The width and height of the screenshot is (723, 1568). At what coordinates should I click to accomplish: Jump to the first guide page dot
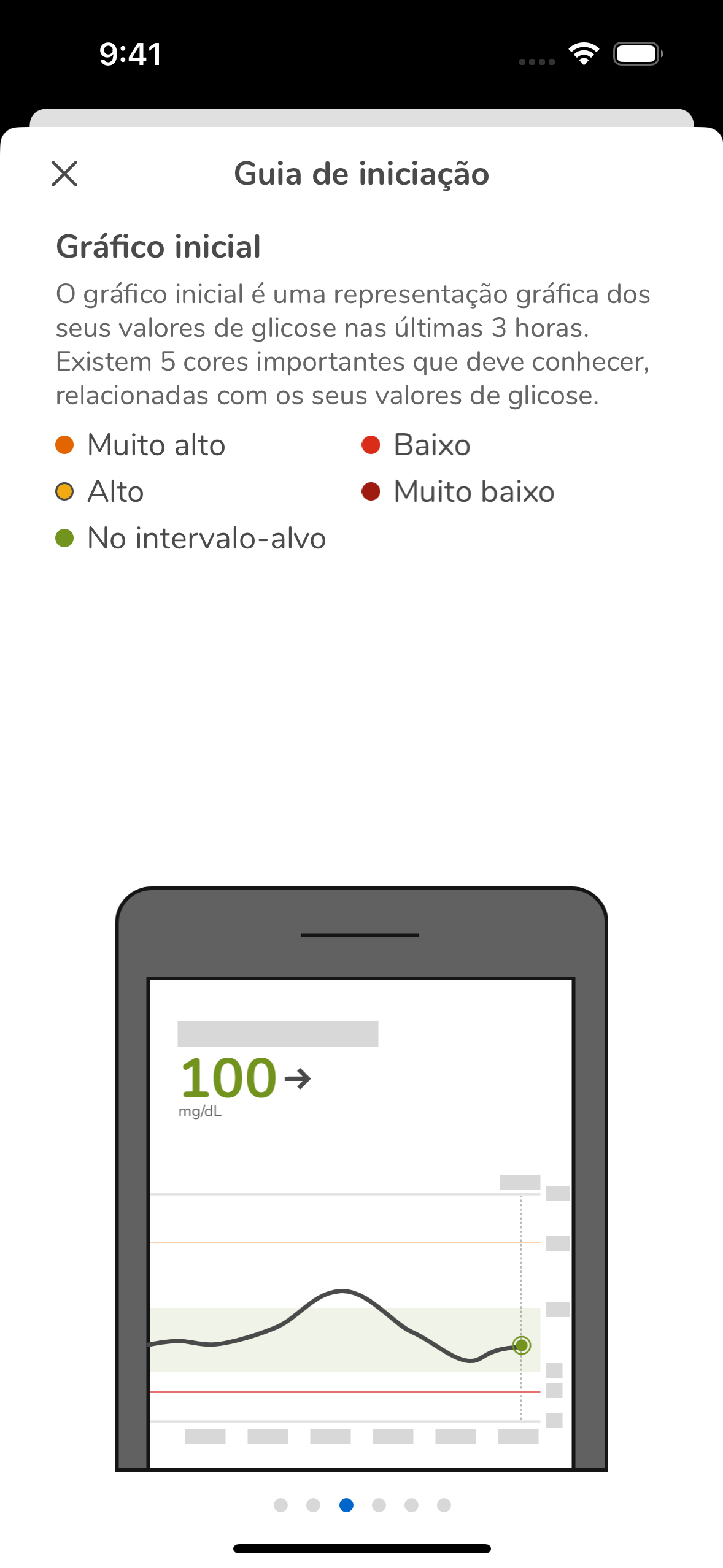280,1505
